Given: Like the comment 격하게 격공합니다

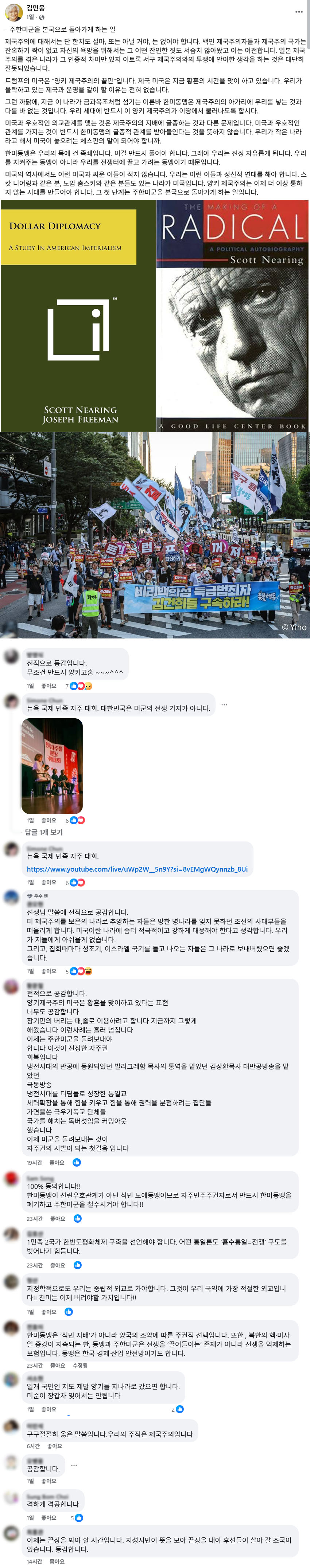Looking at the screenshot, I should click(49, 1517).
